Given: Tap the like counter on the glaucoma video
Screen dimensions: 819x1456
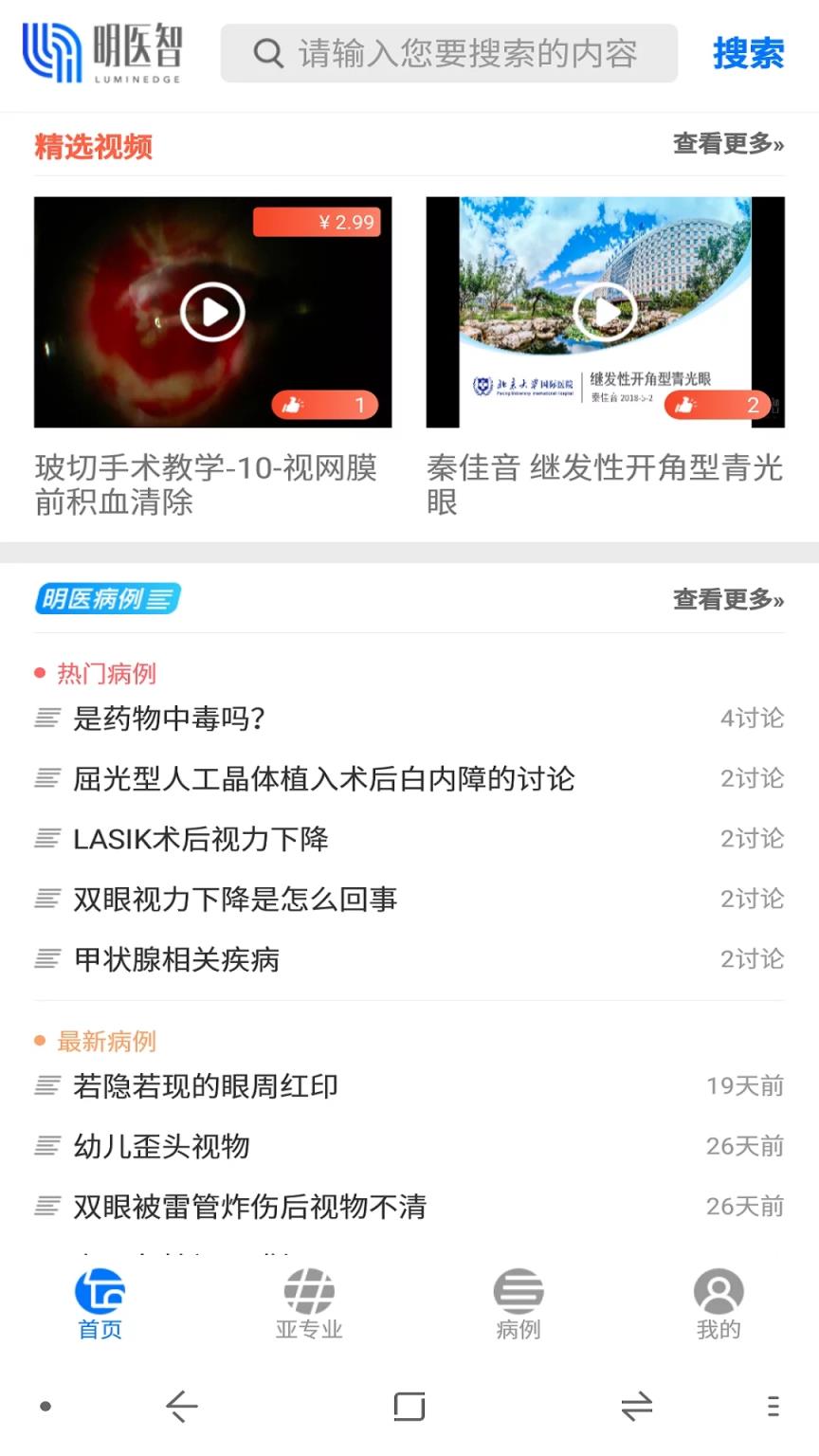Looking at the screenshot, I should coord(719,405).
